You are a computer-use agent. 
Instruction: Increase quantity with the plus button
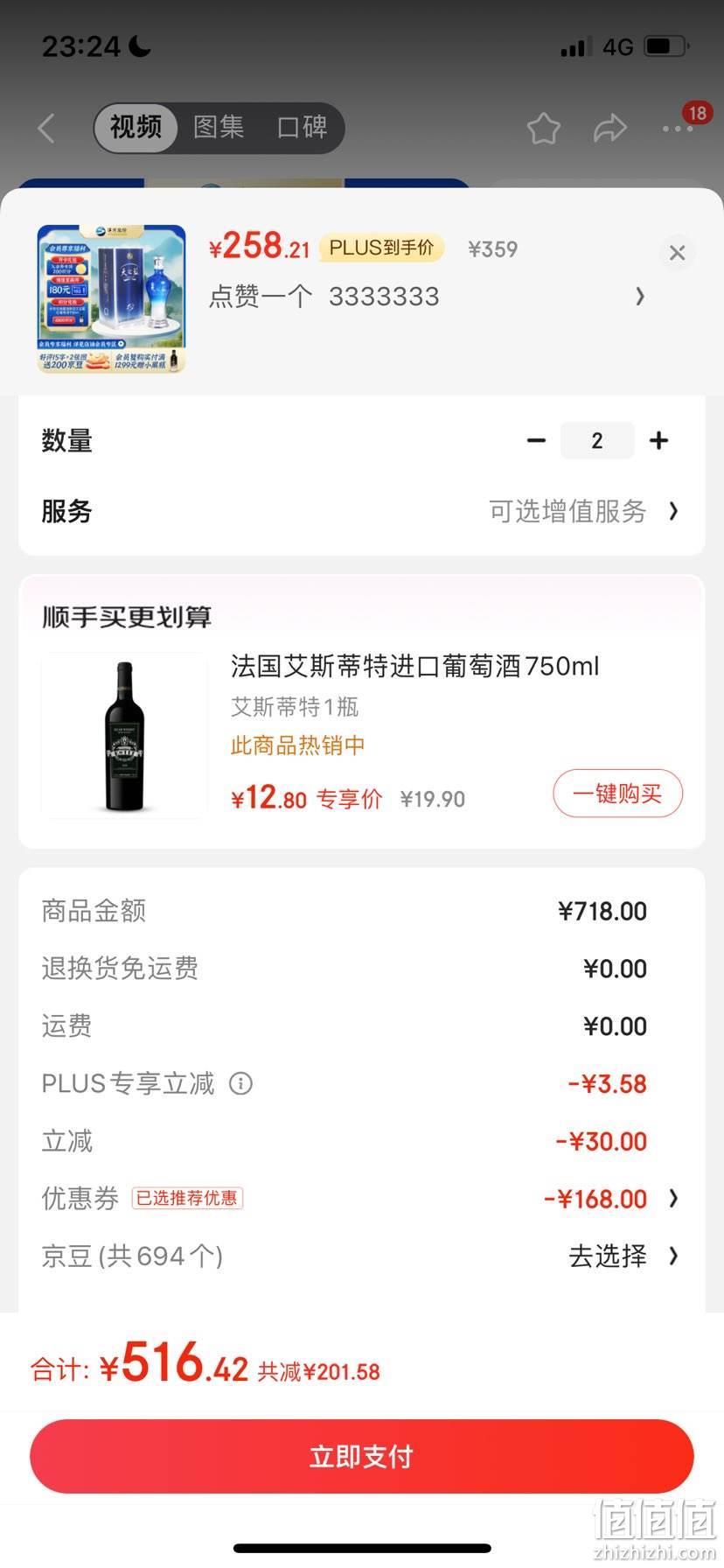(x=658, y=440)
